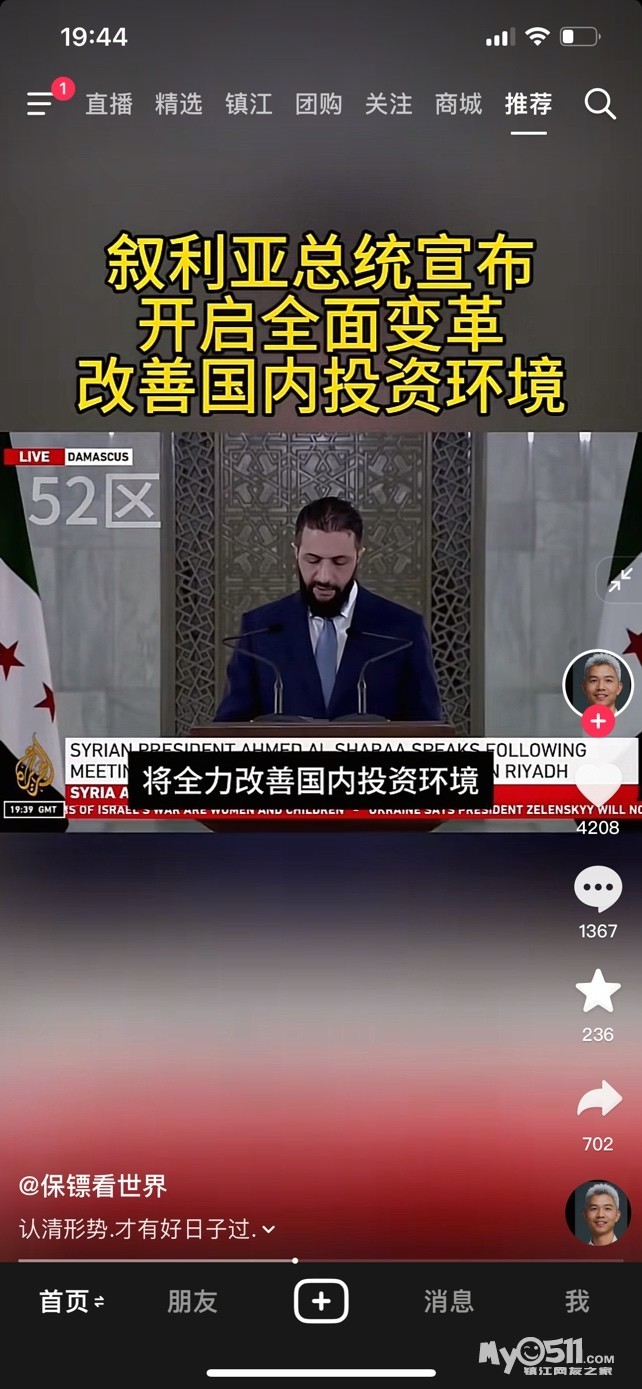Create a new post with the plus button
Image resolution: width=642 pixels, height=1389 pixels.
point(321,1301)
